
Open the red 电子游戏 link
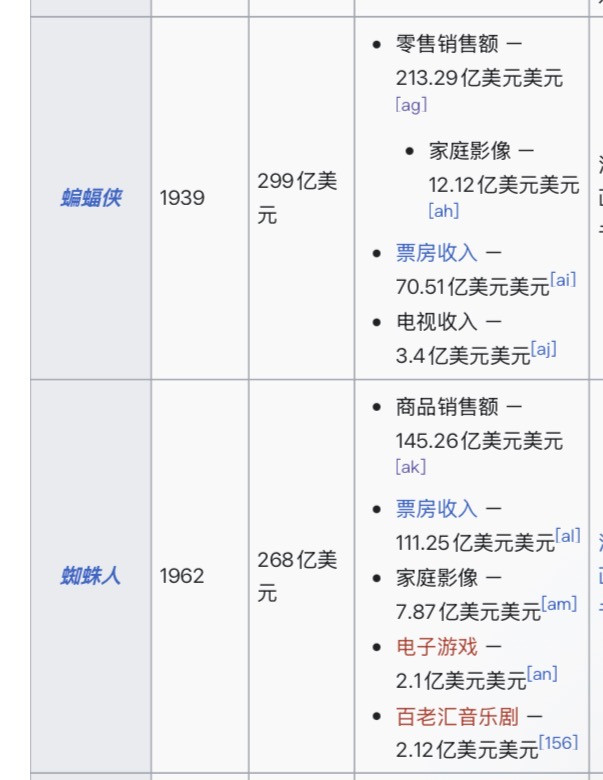[436, 647]
